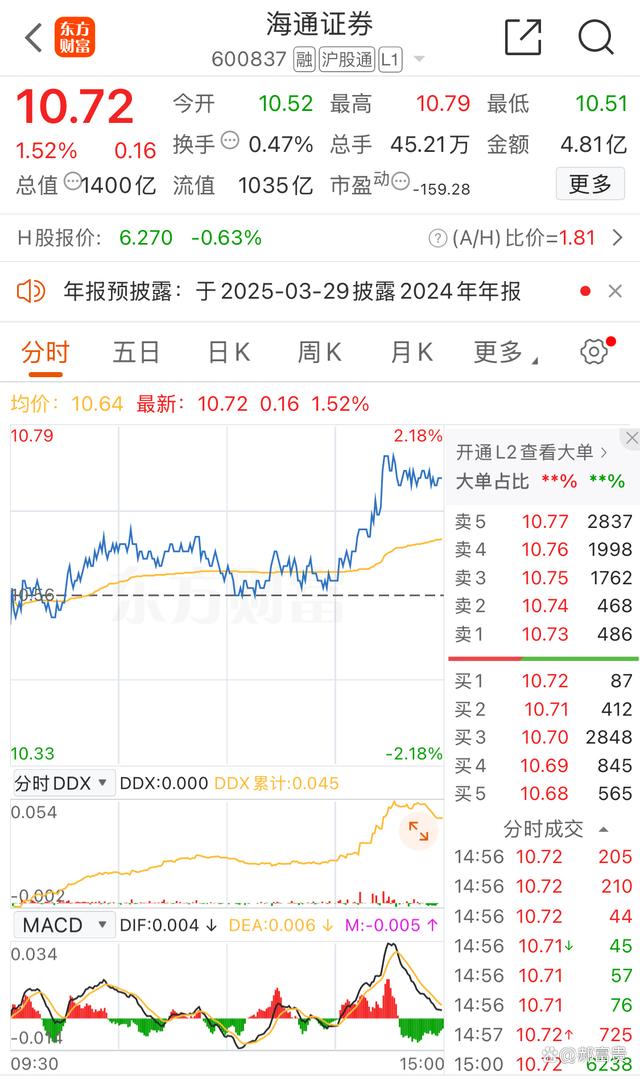
Task: Open H股报价 A/H comparison row
Action: (320, 238)
